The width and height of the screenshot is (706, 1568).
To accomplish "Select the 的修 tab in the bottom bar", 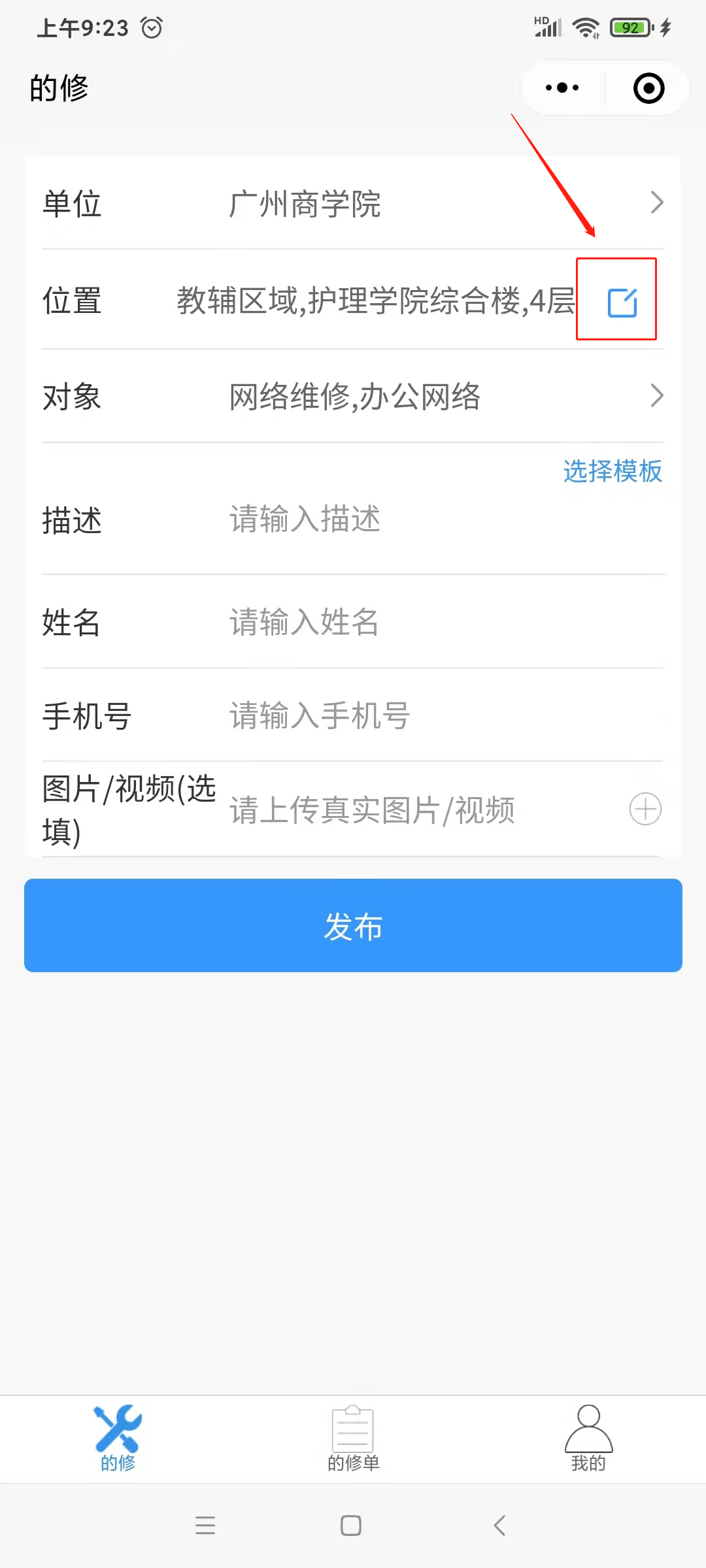I will click(x=118, y=1439).
